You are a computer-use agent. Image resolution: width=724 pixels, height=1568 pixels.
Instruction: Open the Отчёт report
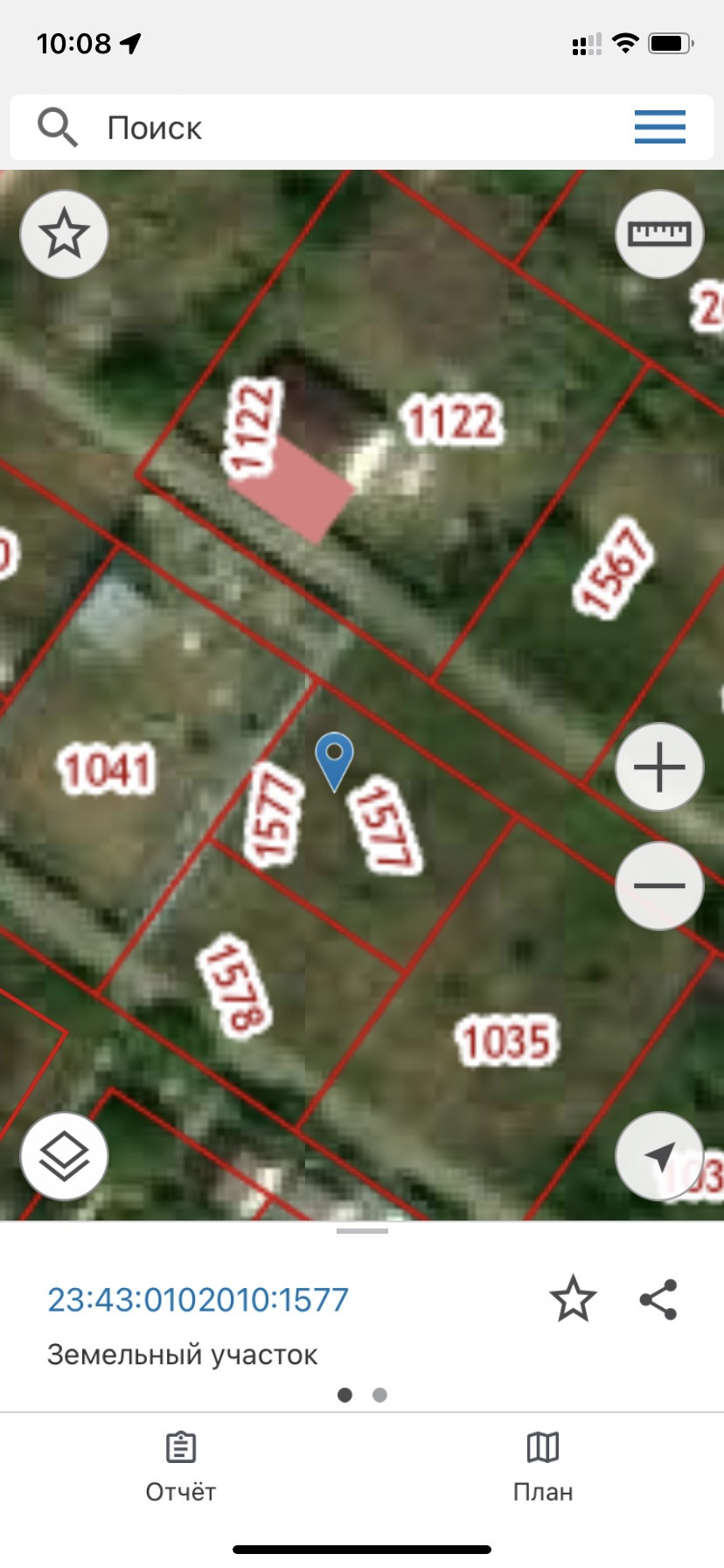coord(181,1465)
